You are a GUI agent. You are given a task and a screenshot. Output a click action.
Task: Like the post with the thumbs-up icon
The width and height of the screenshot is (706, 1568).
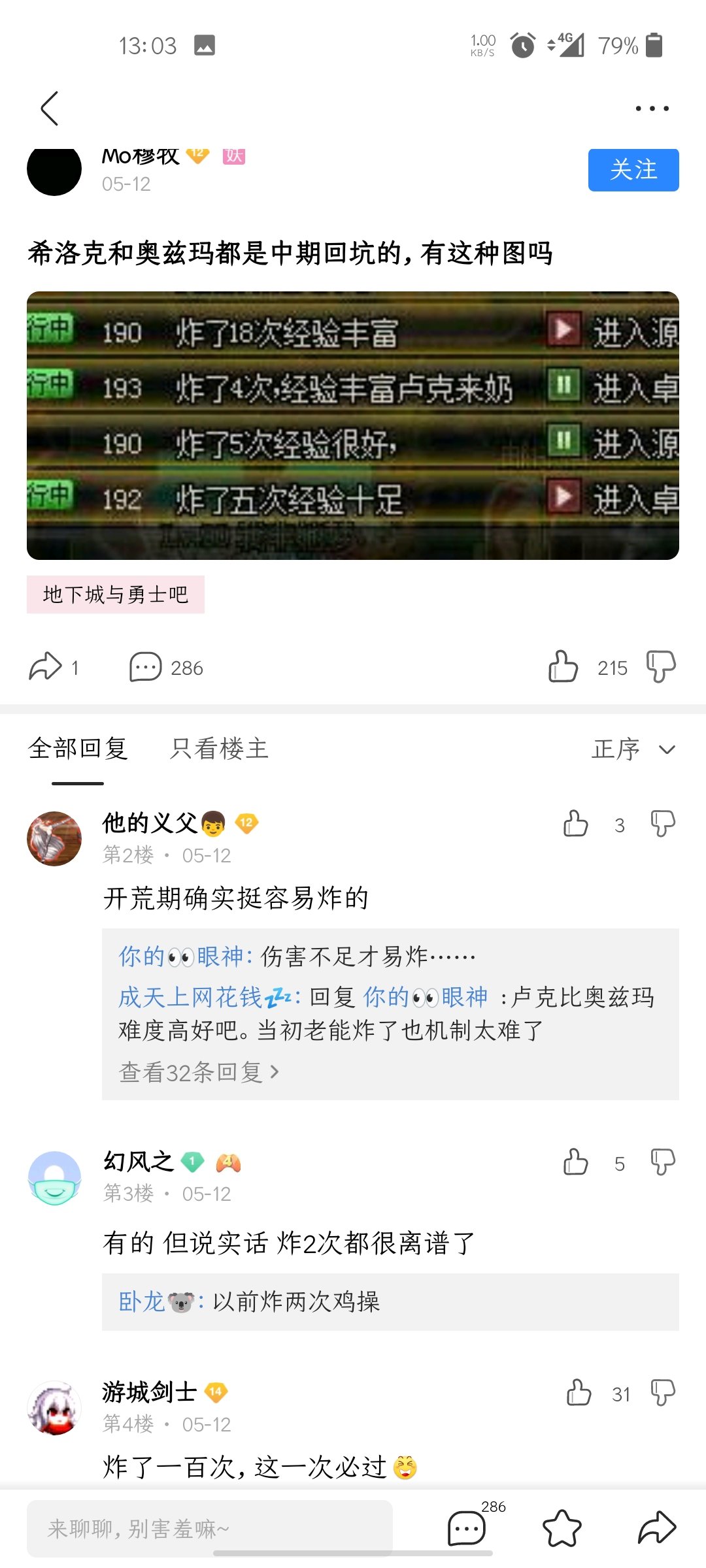click(x=563, y=667)
